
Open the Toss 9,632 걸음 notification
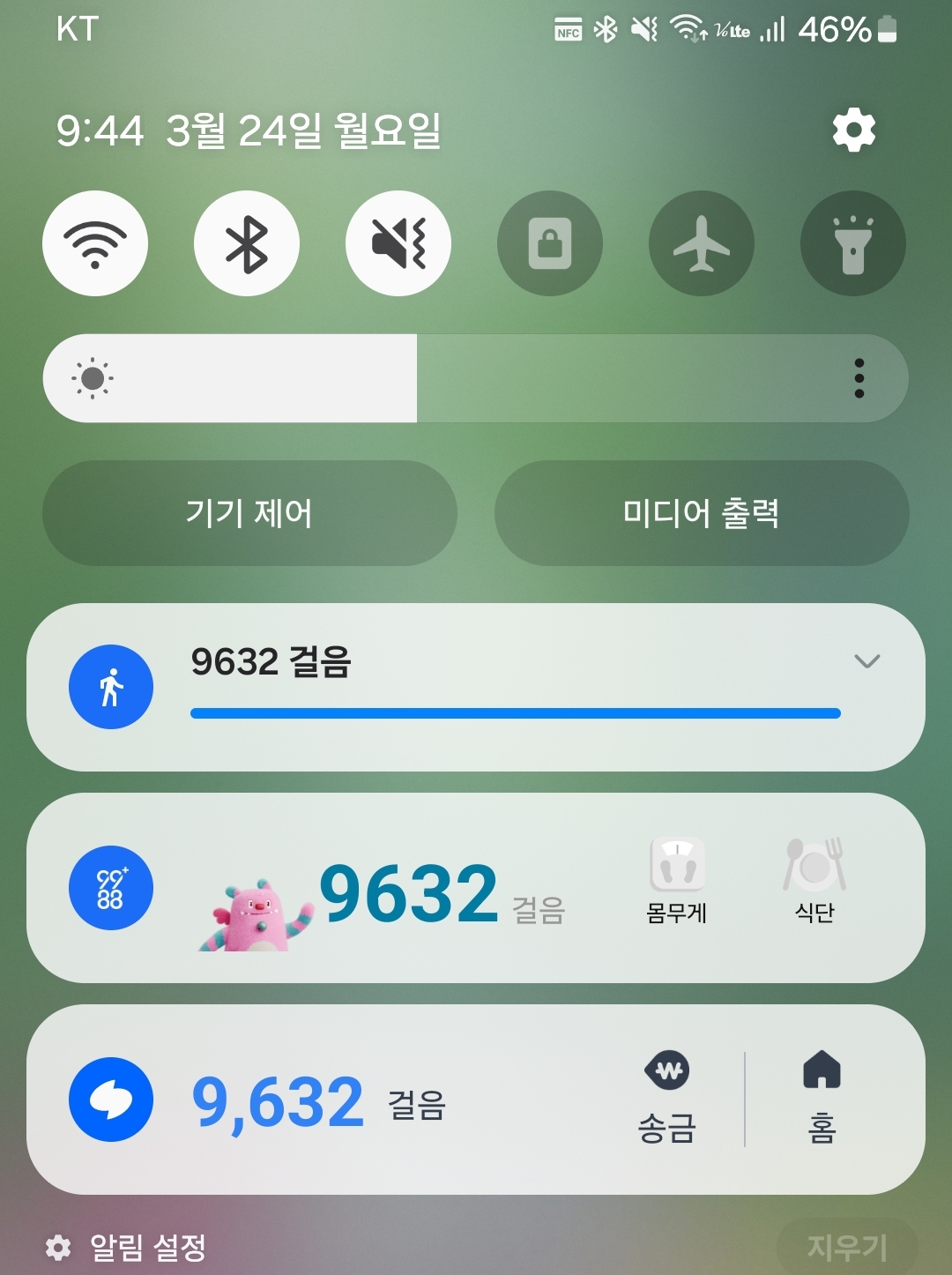317,1102
